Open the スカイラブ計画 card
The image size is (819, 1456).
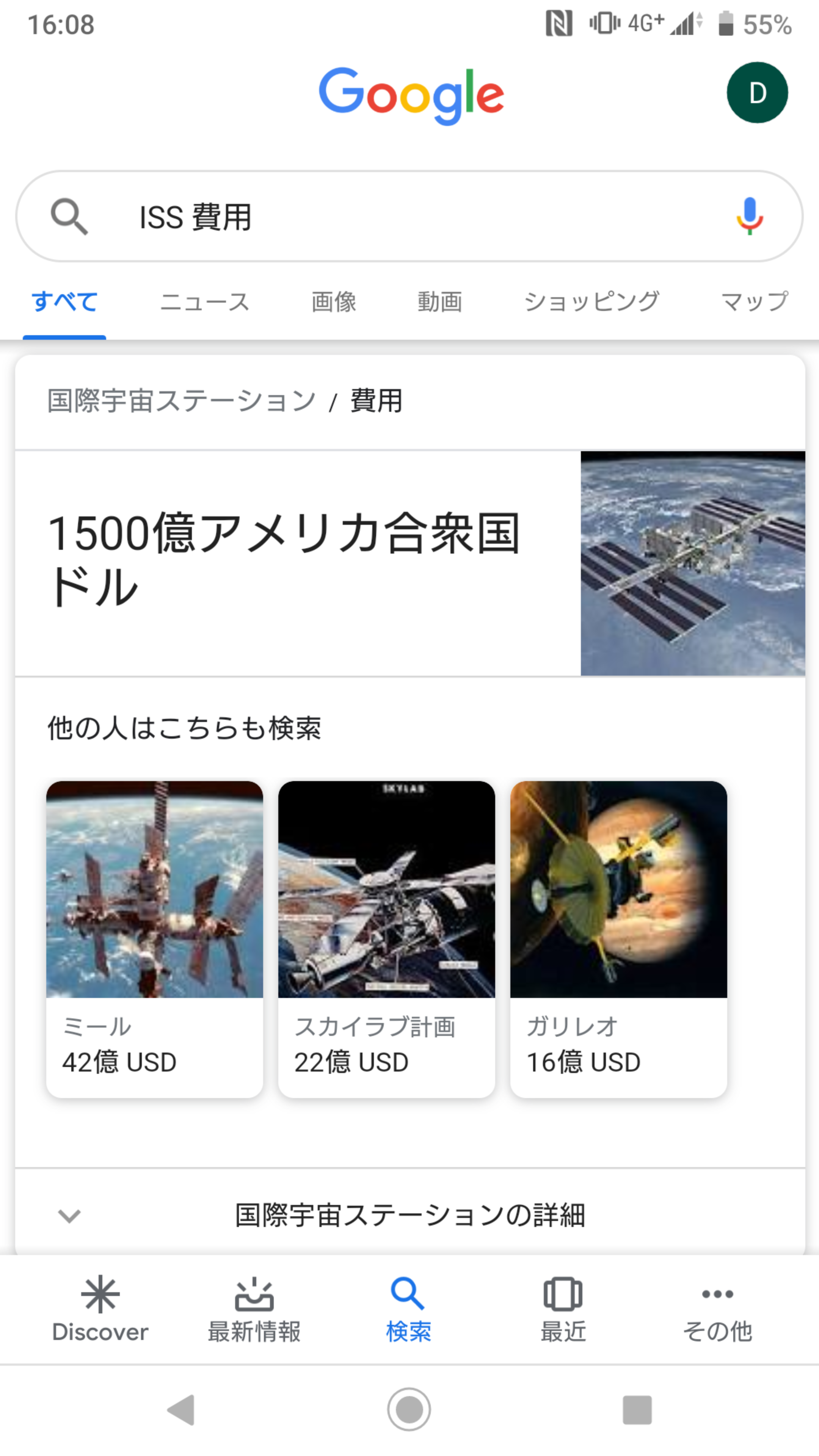click(387, 938)
